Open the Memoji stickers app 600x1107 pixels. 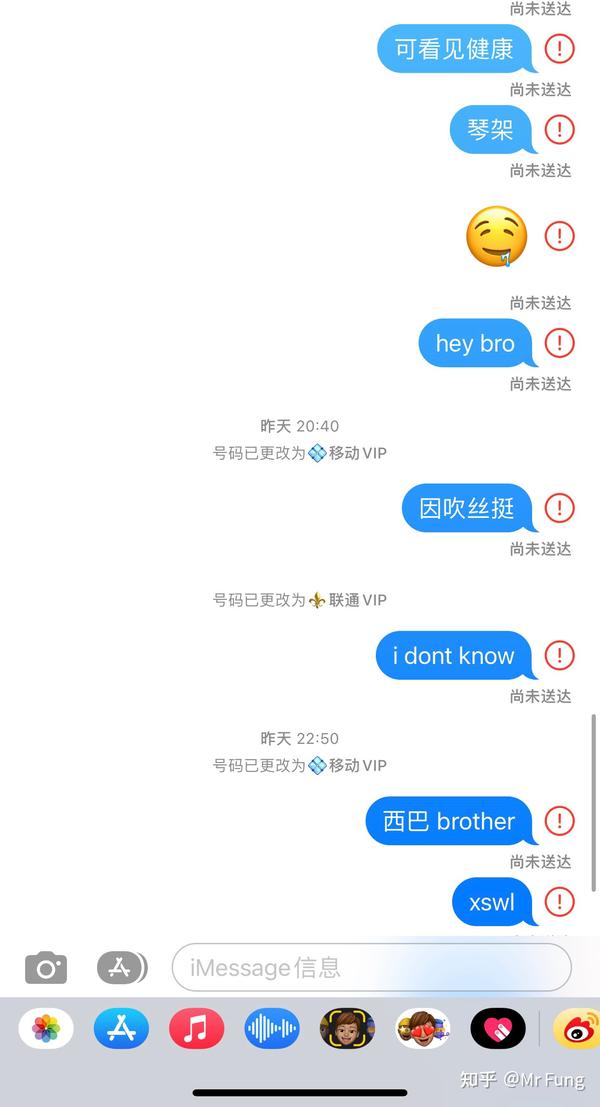point(423,1028)
